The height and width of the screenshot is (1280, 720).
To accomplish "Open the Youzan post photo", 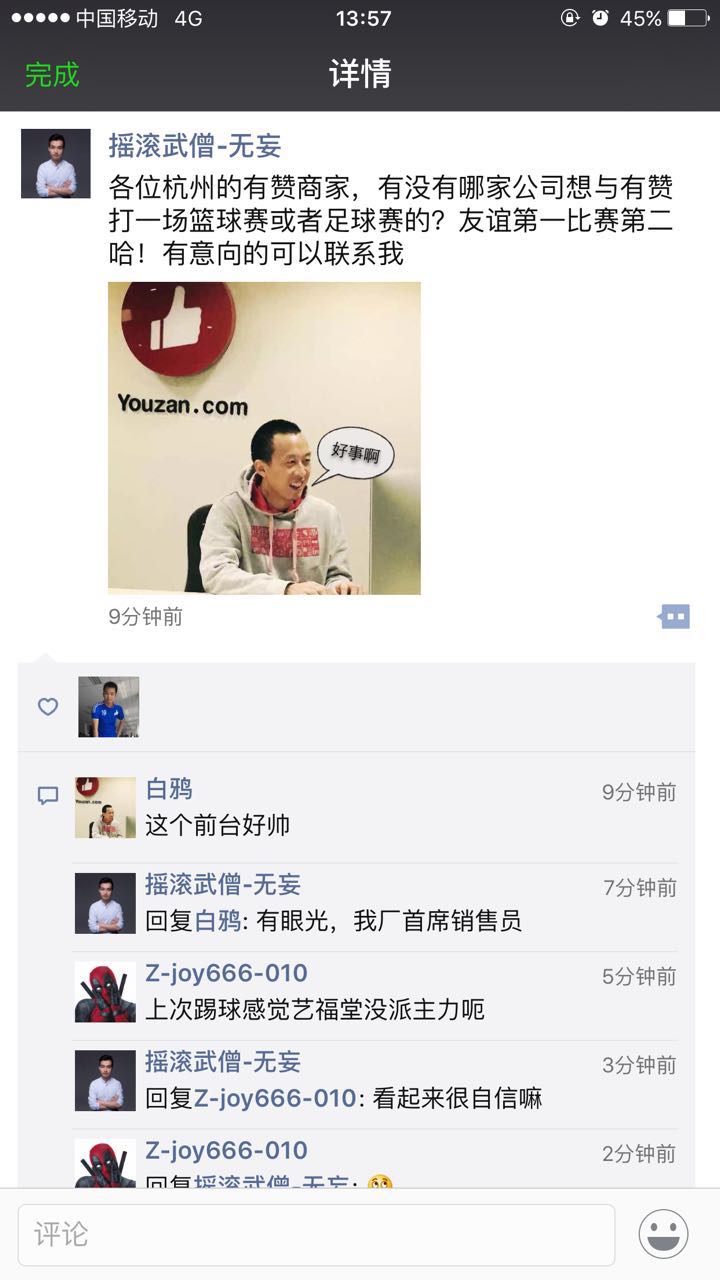I will [264, 438].
